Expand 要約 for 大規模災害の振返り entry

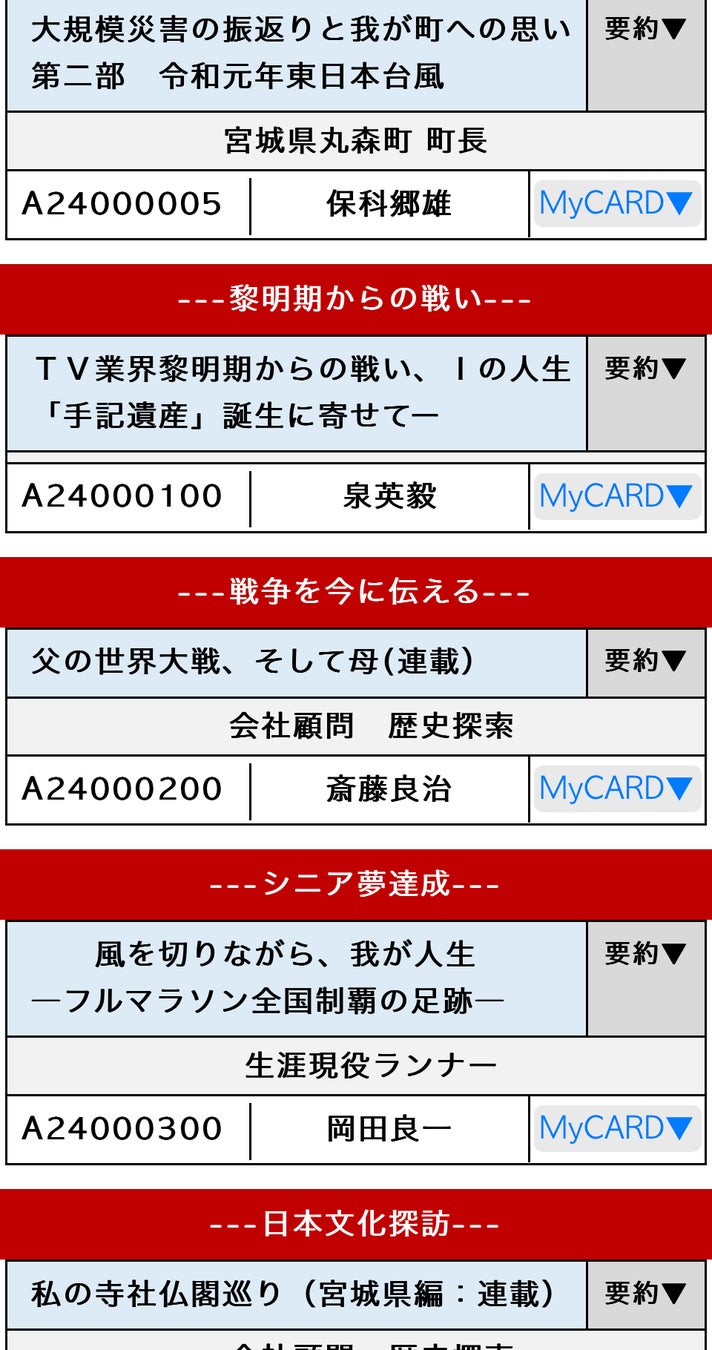(x=645, y=29)
